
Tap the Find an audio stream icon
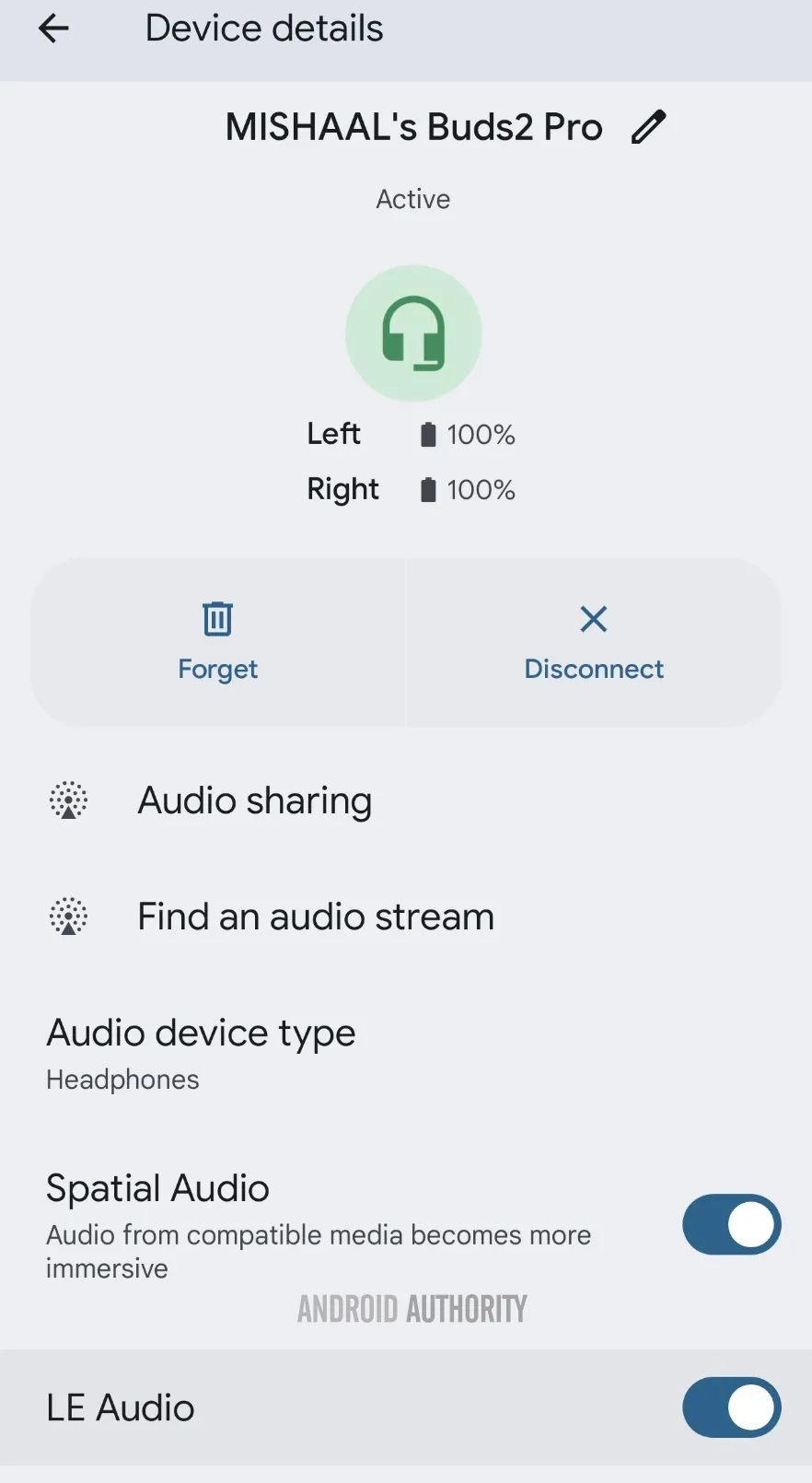point(68,916)
